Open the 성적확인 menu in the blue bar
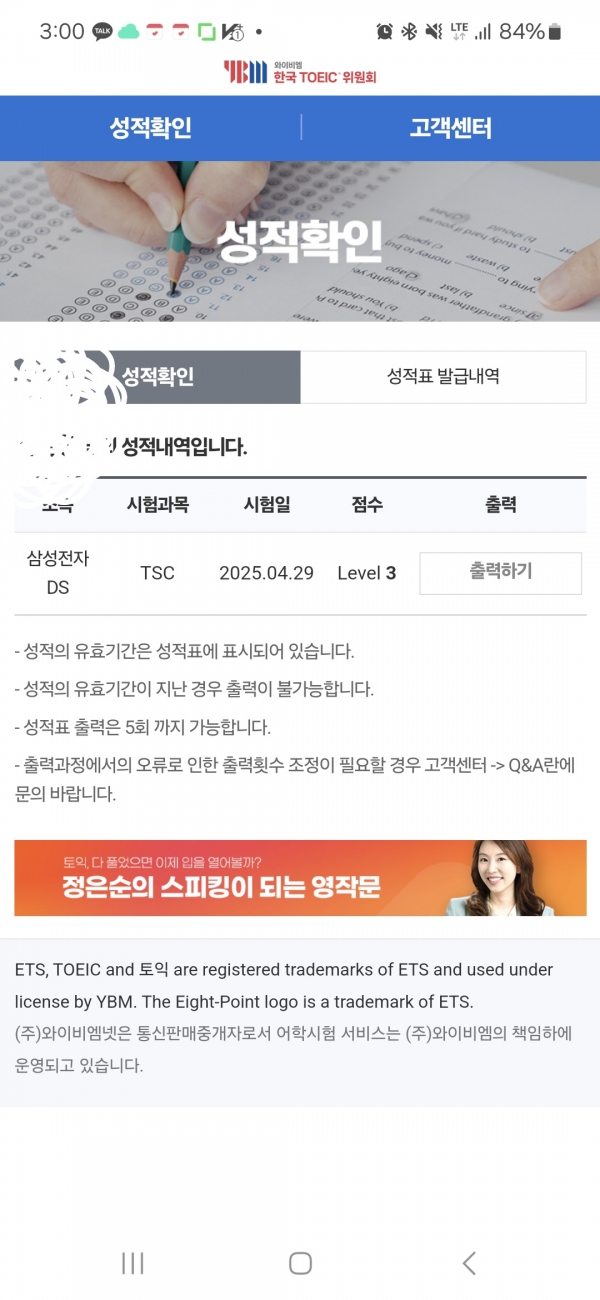This screenshot has width=600, height=1300. pos(150,128)
